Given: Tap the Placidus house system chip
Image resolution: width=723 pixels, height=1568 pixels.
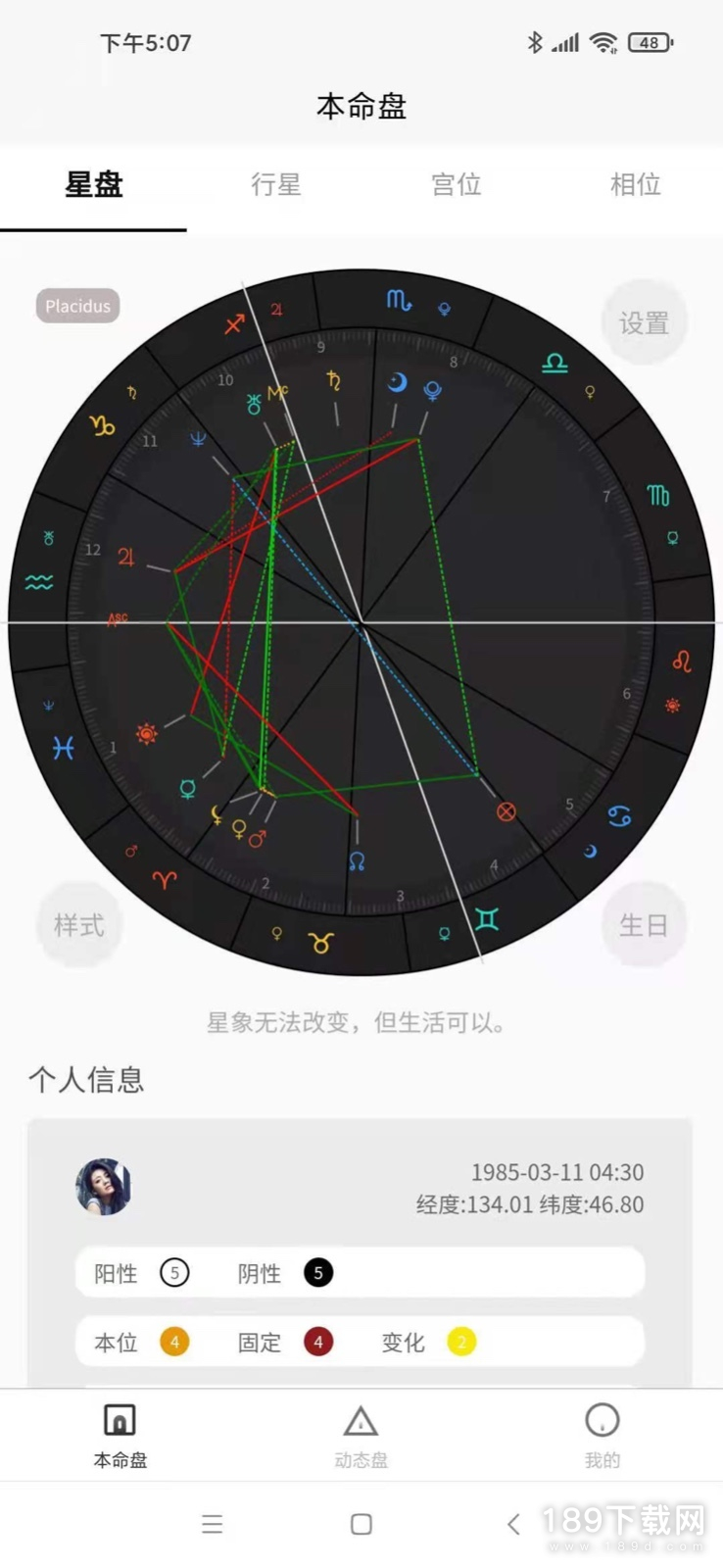Looking at the screenshot, I should [77, 306].
